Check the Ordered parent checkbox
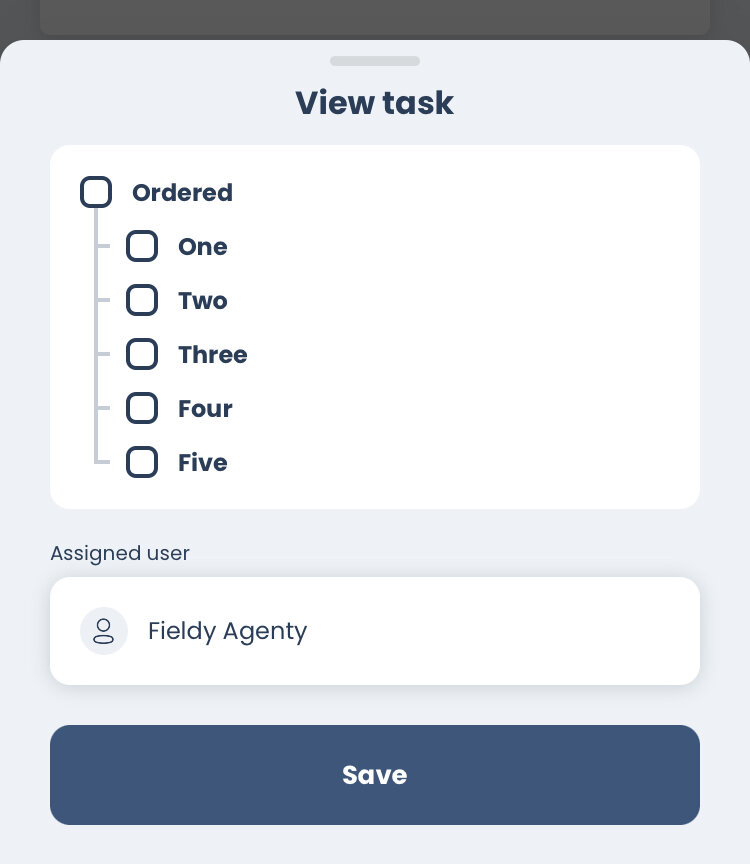 (x=96, y=192)
